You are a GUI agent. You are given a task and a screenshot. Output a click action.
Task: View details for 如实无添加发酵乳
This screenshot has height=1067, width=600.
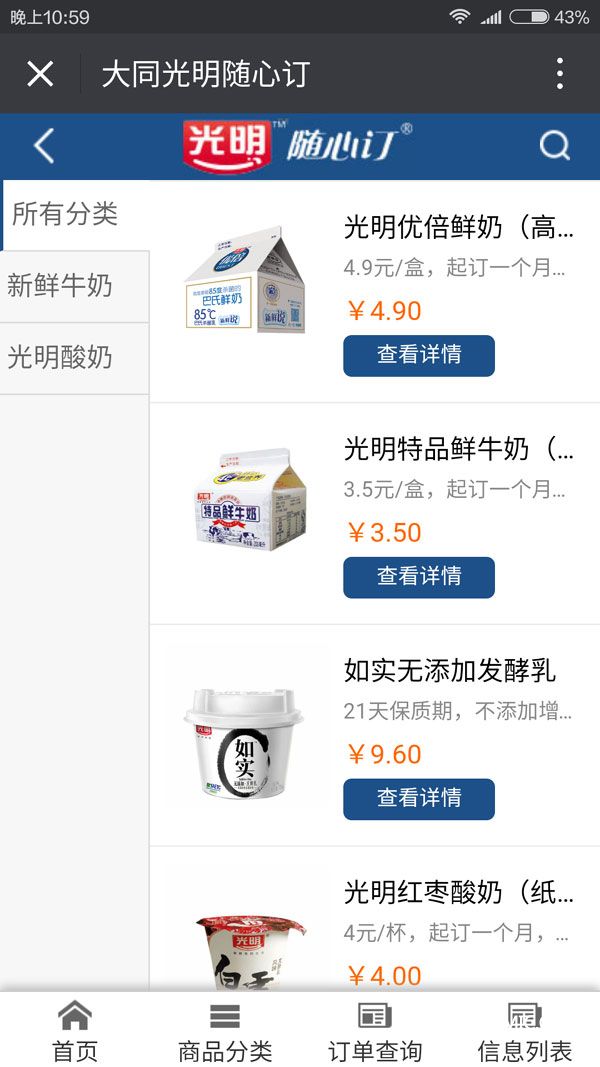coord(418,798)
